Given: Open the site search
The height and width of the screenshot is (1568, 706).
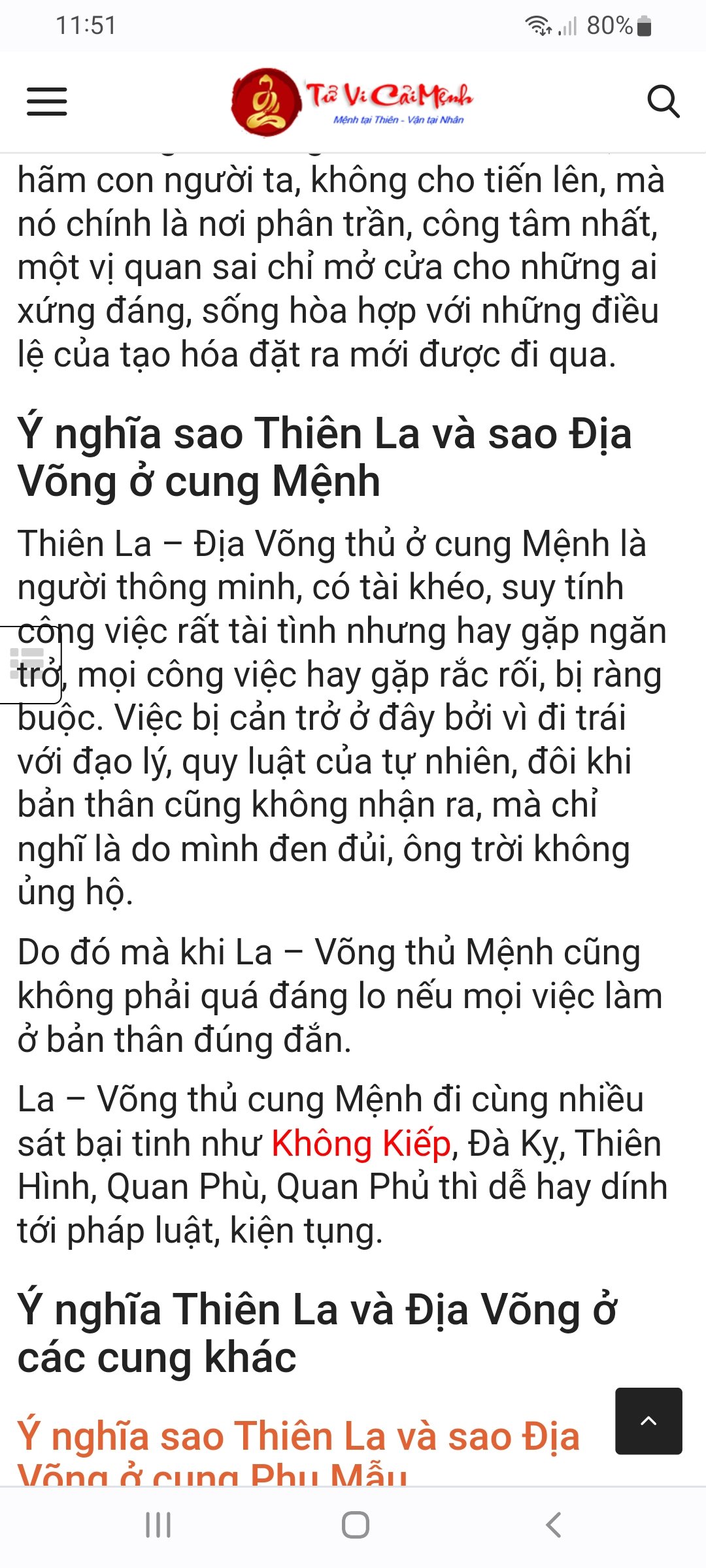Looking at the screenshot, I should 663,102.
